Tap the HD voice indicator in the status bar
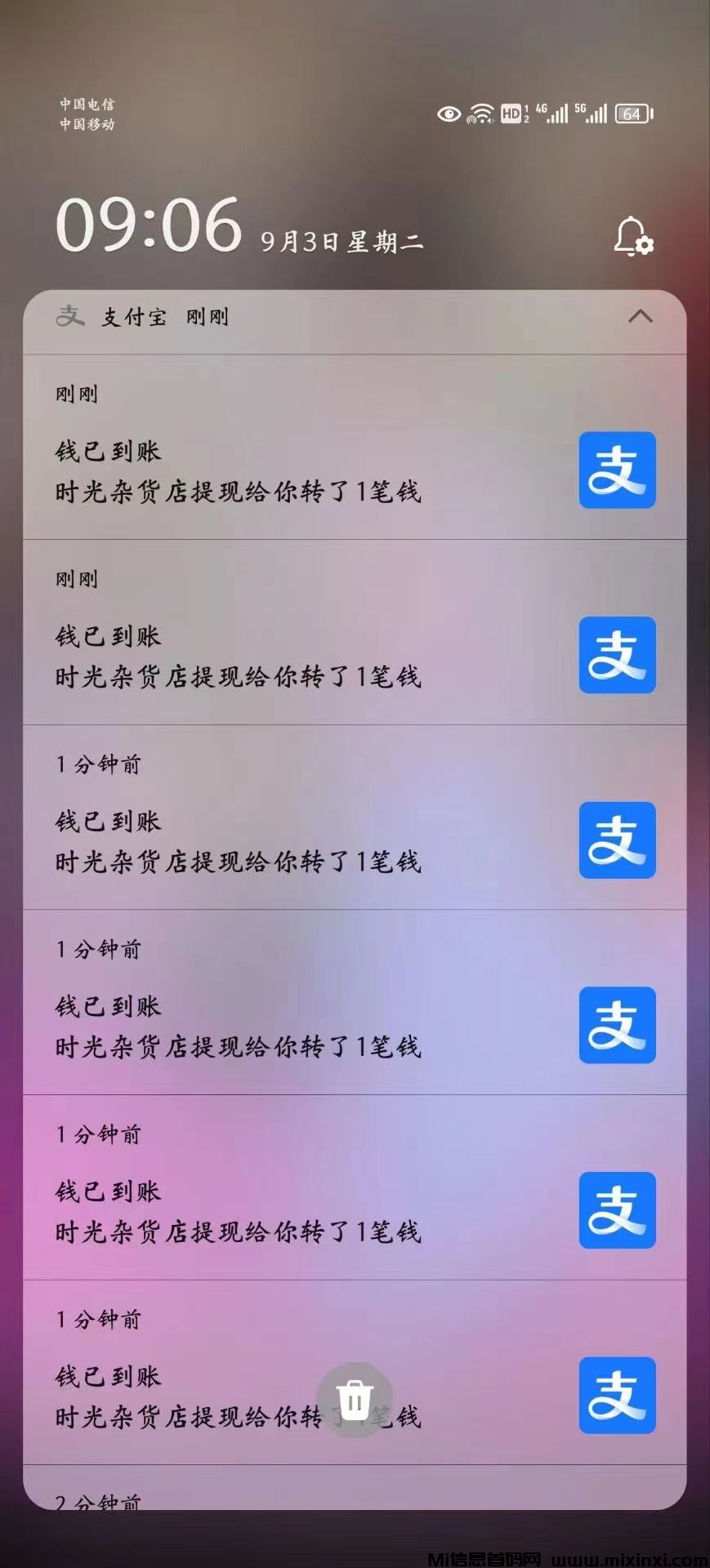 (511, 115)
